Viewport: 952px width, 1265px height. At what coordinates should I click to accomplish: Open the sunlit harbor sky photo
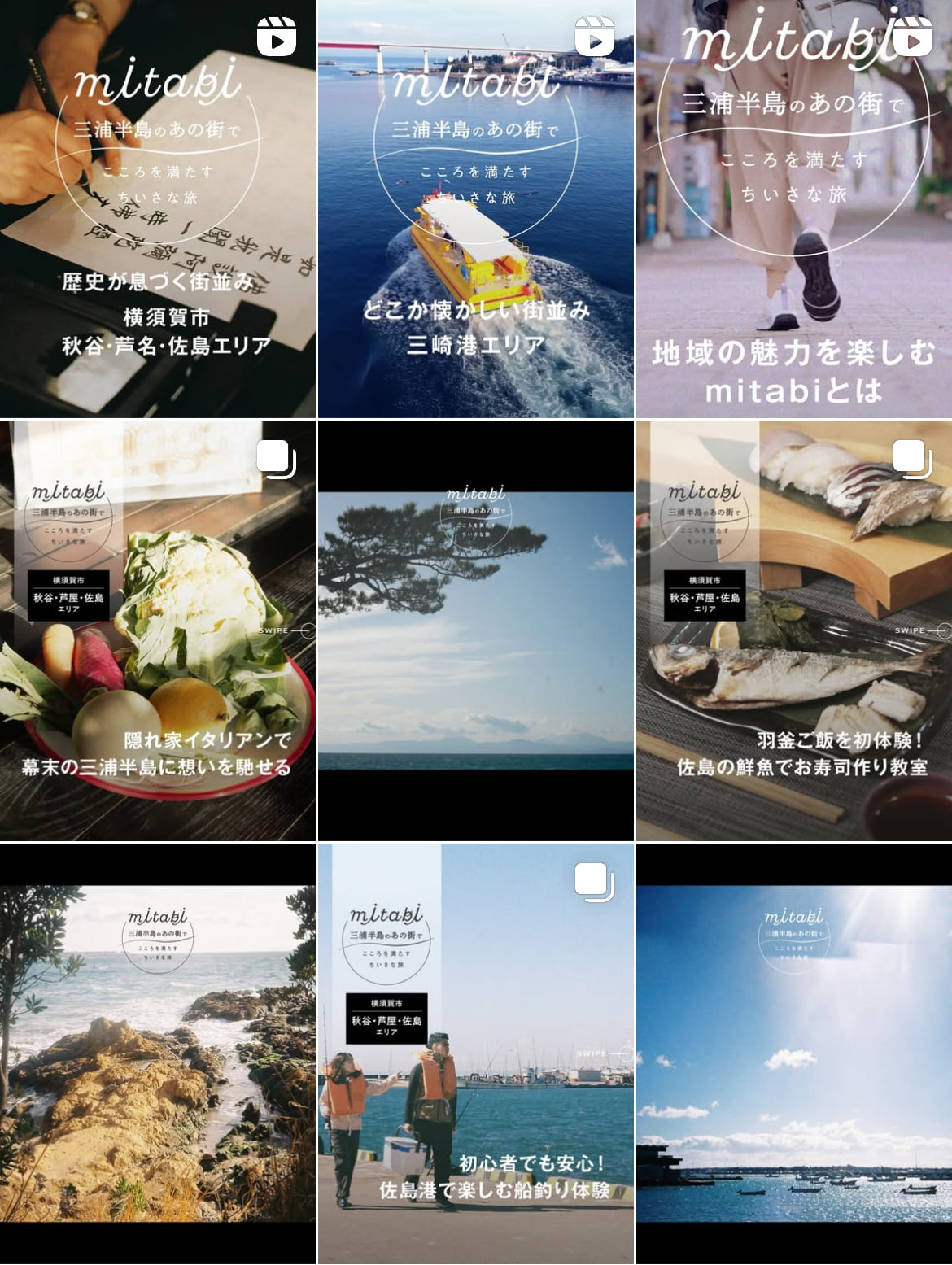coord(794,1053)
